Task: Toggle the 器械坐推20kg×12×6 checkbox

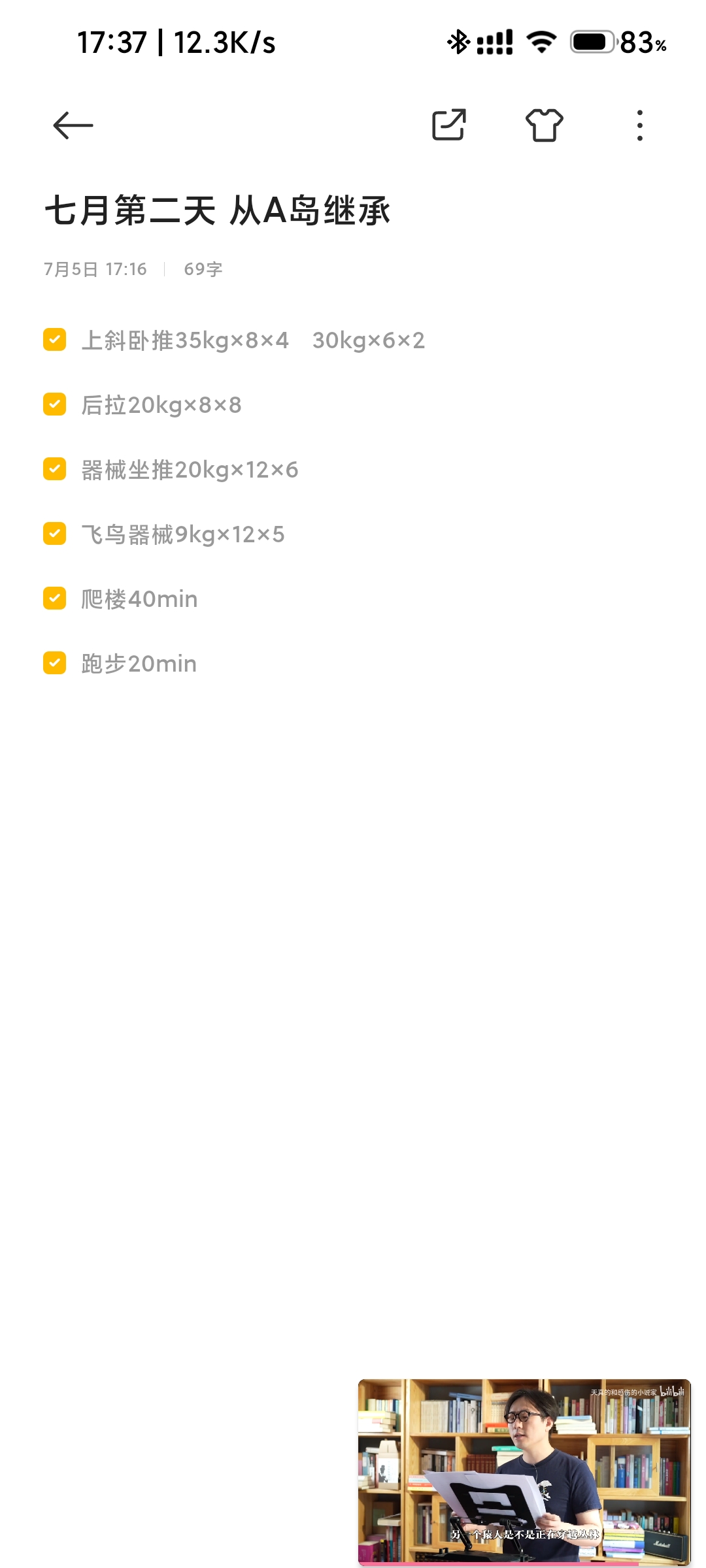Action: tap(55, 469)
